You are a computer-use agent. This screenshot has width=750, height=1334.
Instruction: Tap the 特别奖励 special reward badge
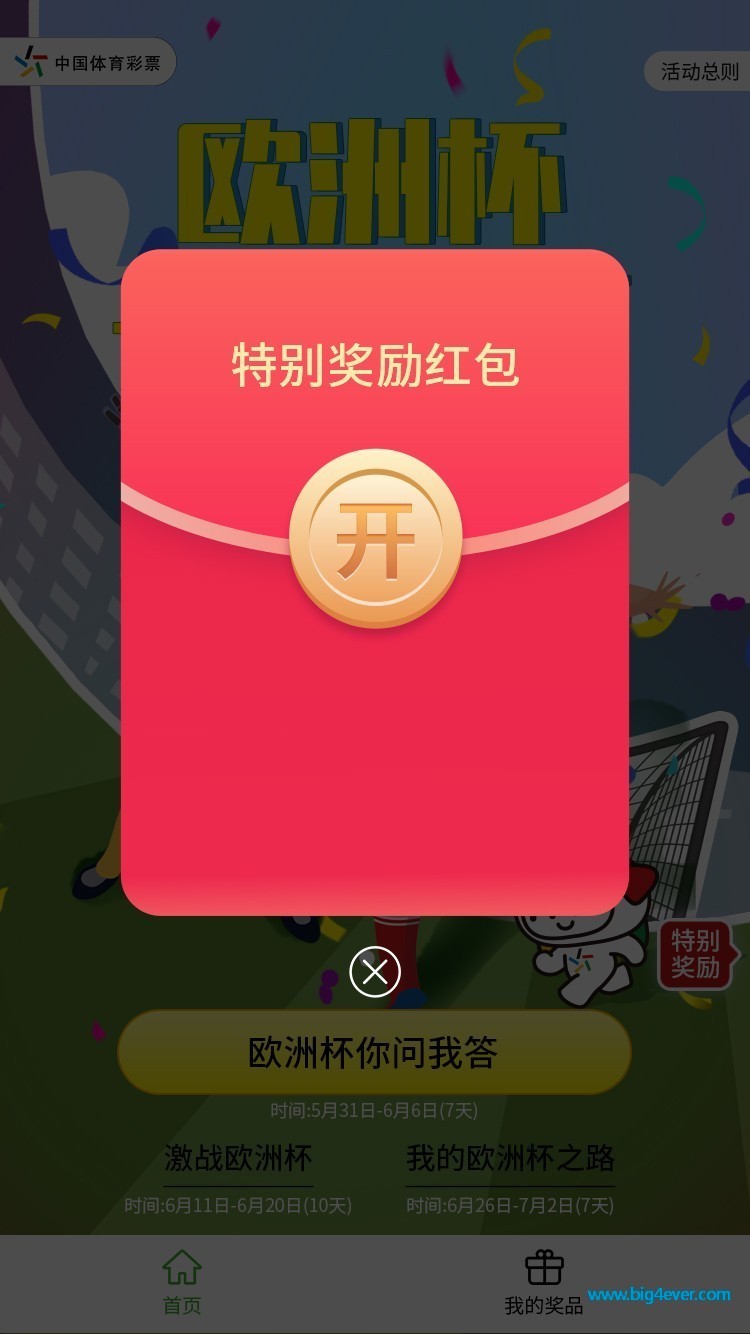pyautogui.click(x=695, y=954)
